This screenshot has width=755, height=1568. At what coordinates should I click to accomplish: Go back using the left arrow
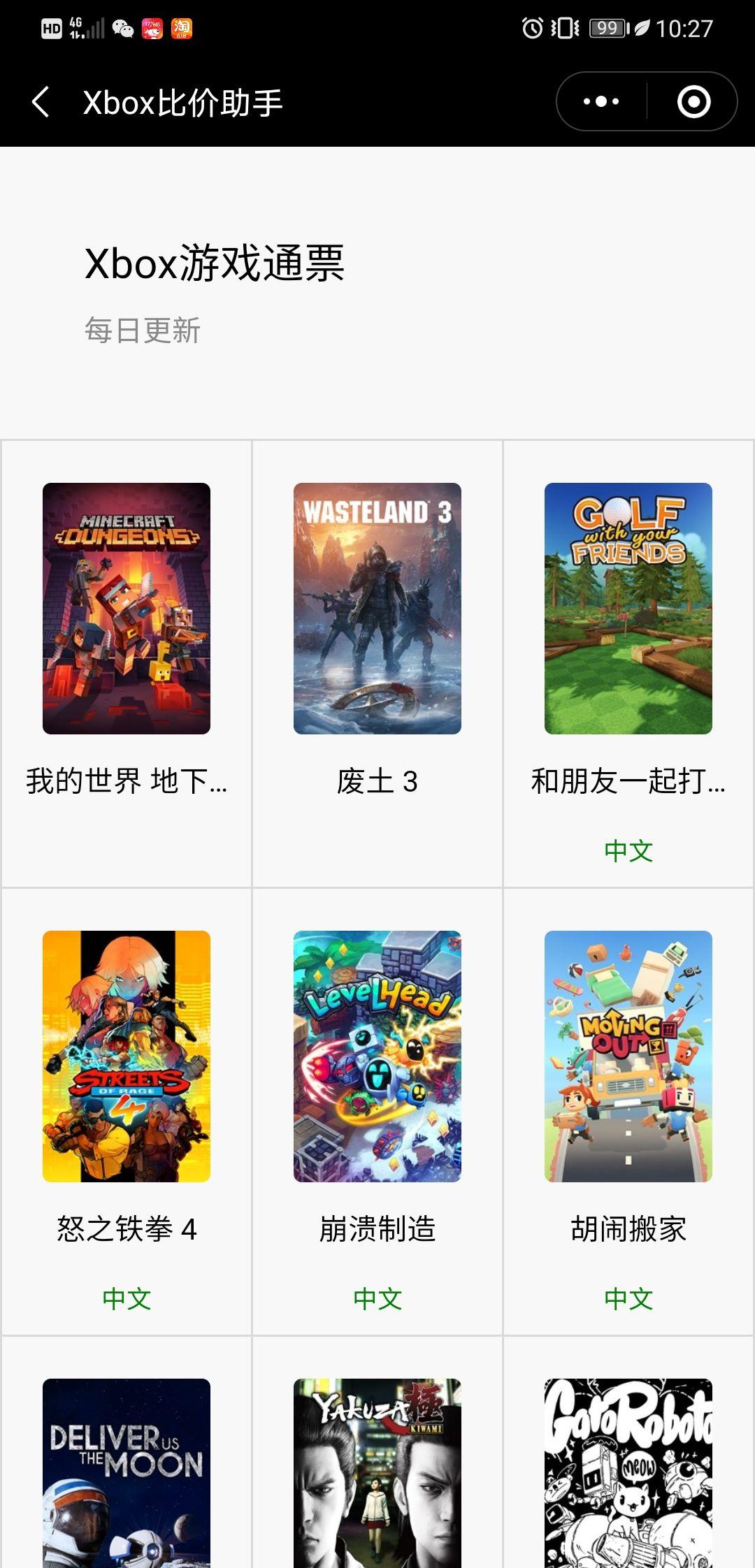(x=40, y=103)
